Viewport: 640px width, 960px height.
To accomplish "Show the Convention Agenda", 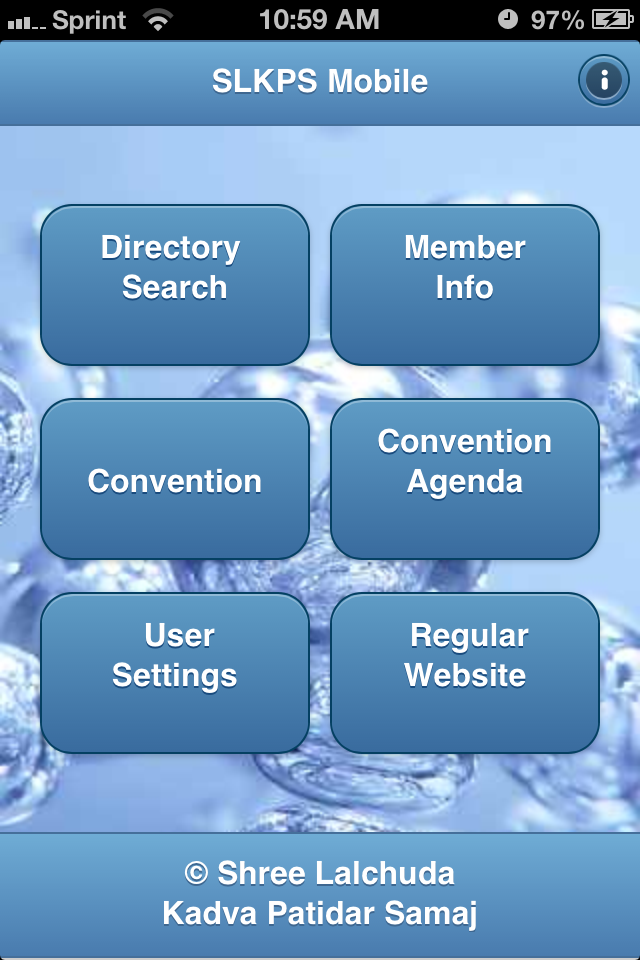I will (x=465, y=479).
